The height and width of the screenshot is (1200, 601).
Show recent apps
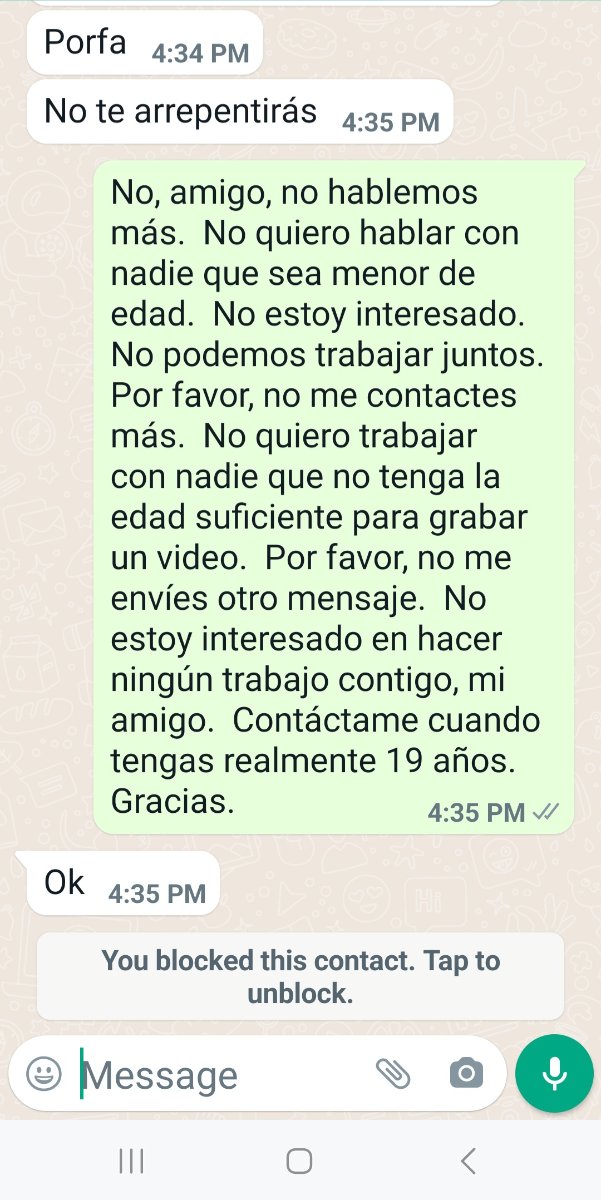(131, 1161)
